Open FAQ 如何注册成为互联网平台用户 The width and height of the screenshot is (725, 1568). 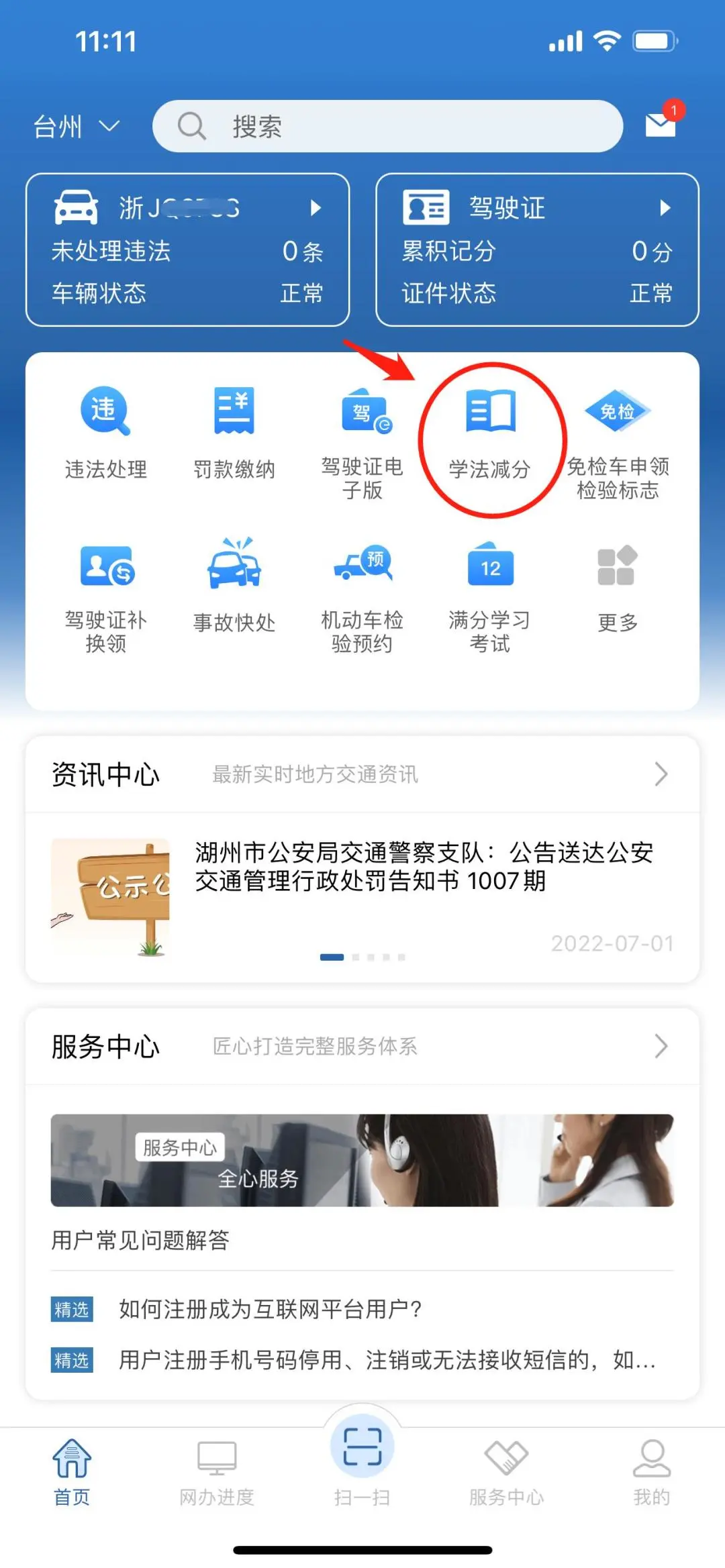pyautogui.click(x=270, y=1308)
